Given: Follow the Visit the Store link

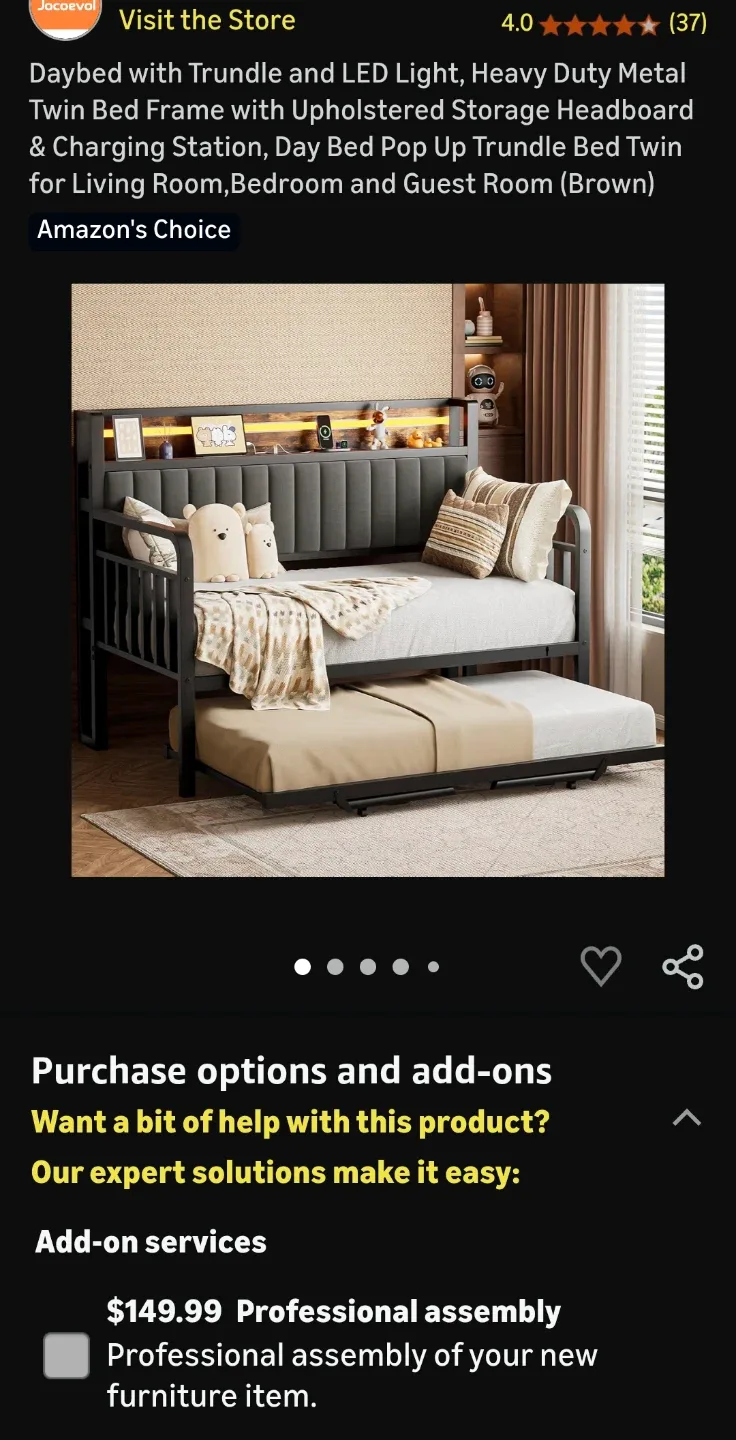Looking at the screenshot, I should [207, 19].
